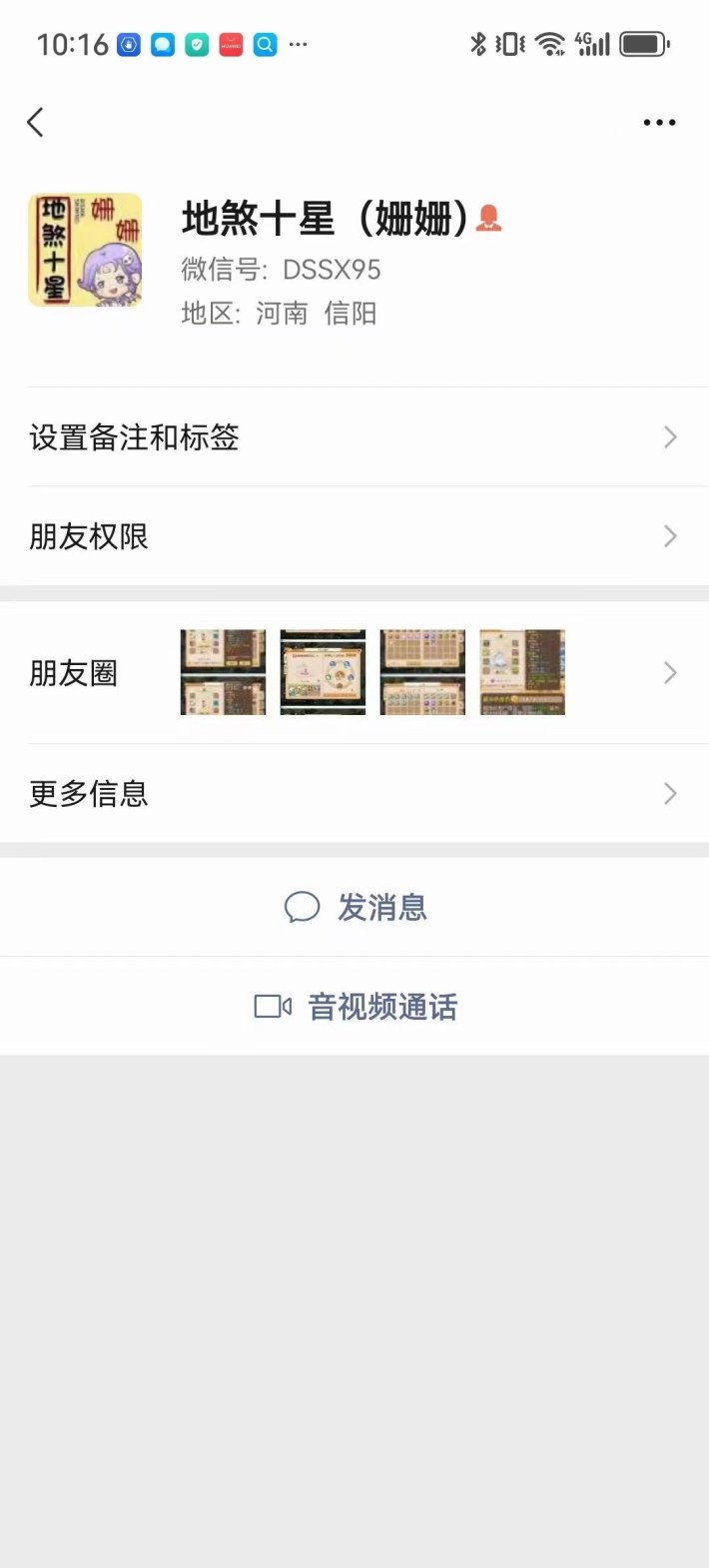Open the contact's 朋友圈 moments
The height and width of the screenshot is (1568, 709).
click(x=354, y=673)
